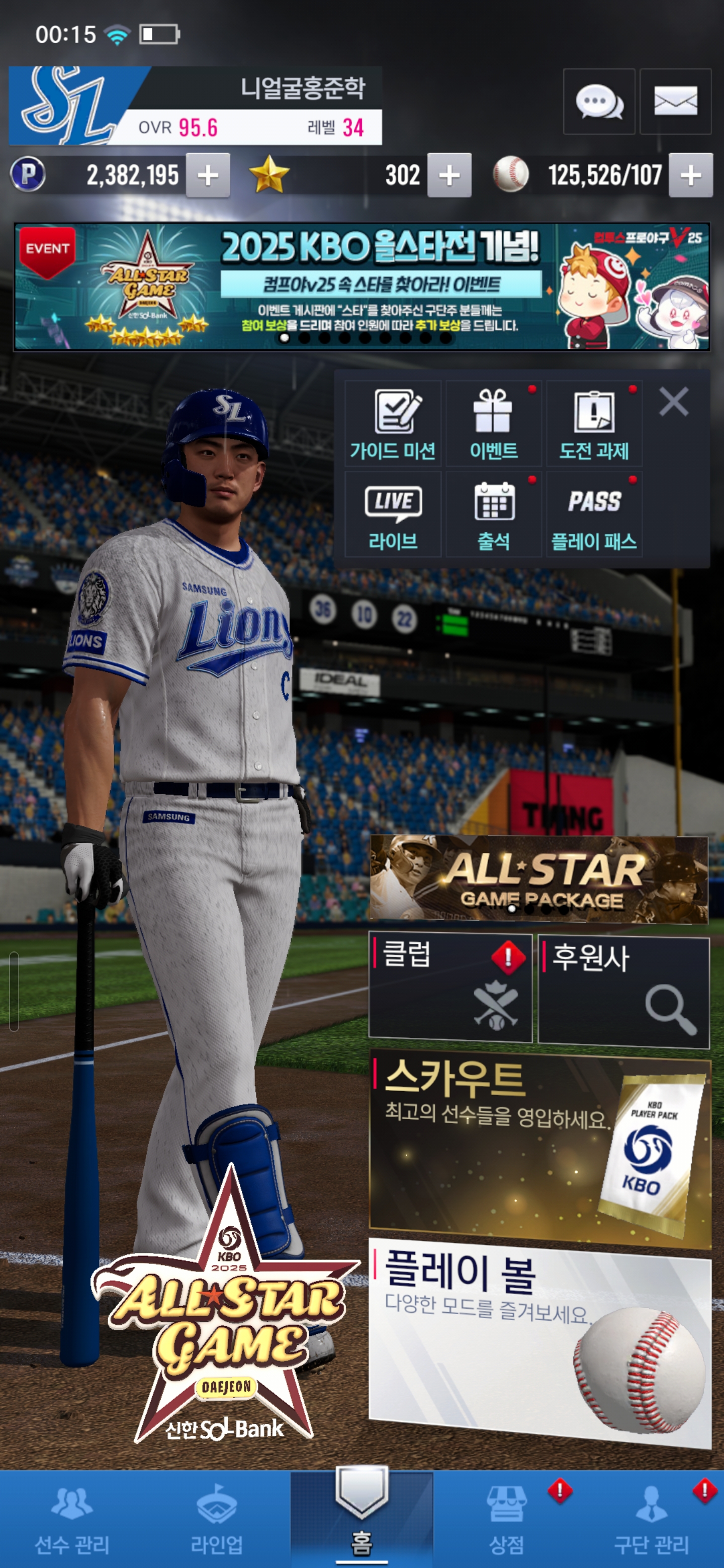Screen dimensions: 724x1568
Task: Open the chat bubbles icon
Action: 599,102
